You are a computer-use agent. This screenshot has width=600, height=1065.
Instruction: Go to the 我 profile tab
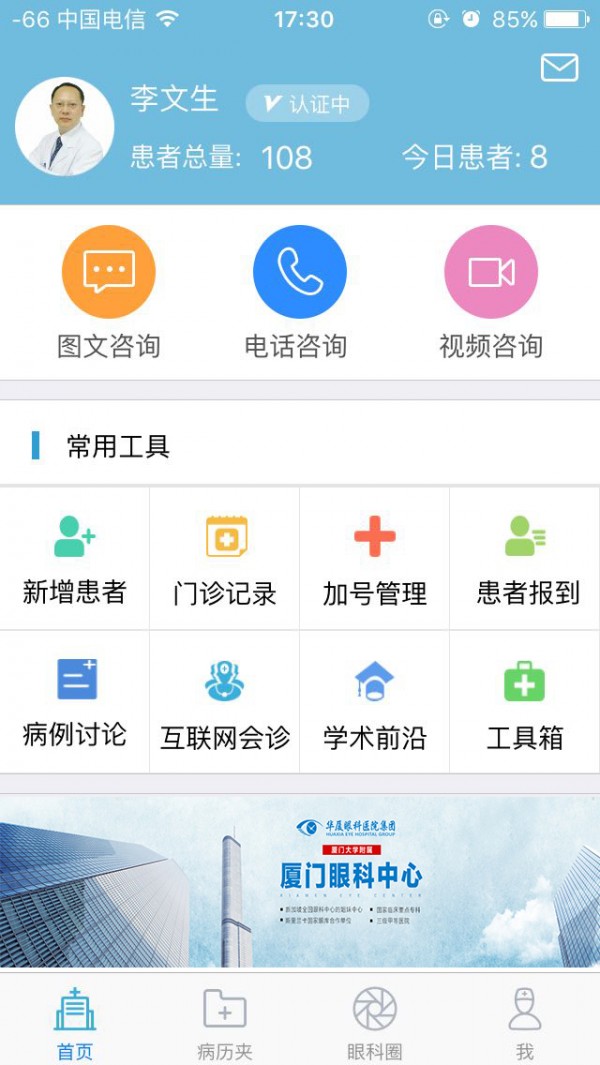click(x=525, y=1021)
